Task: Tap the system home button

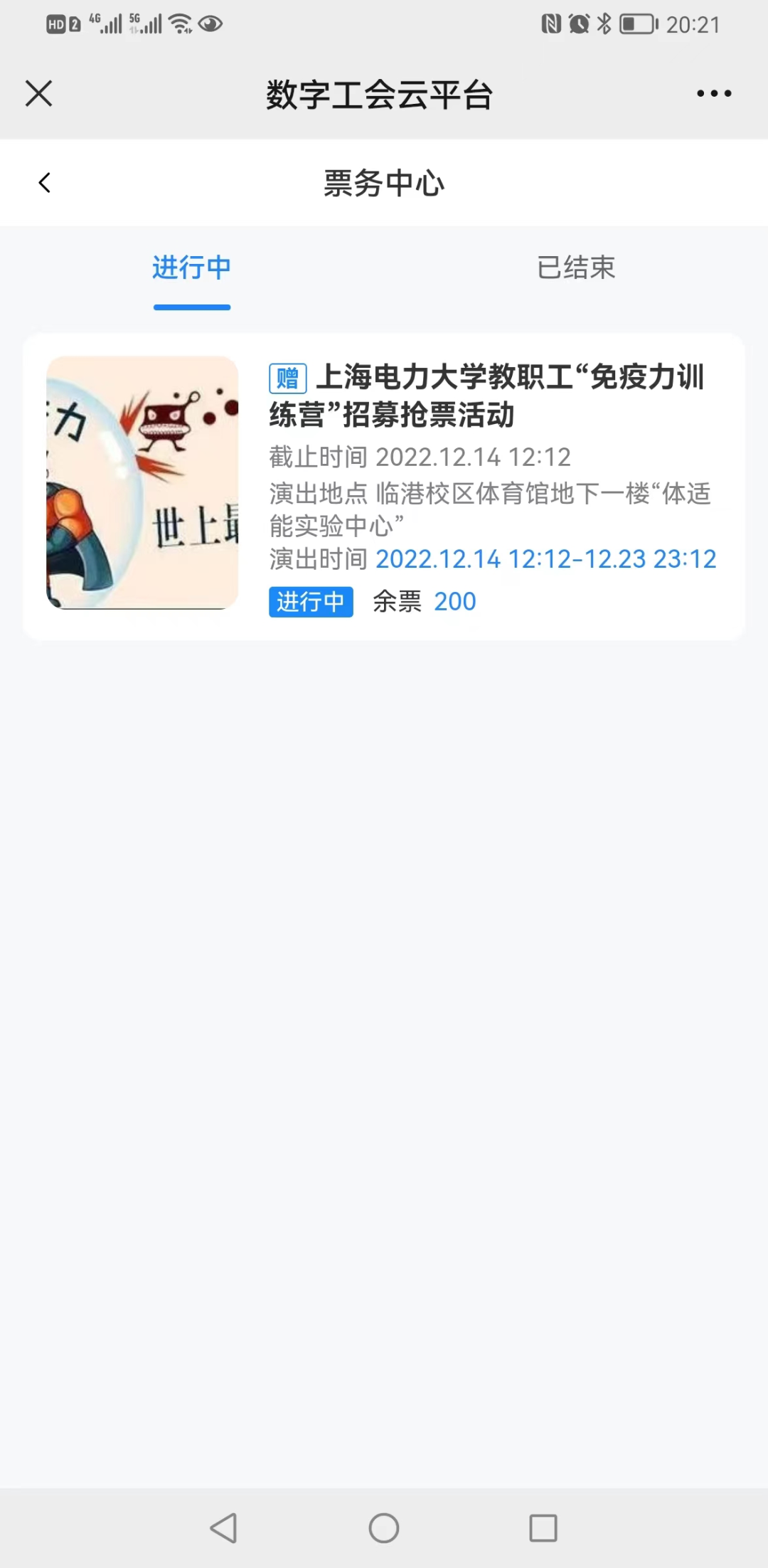Action: point(384,1527)
